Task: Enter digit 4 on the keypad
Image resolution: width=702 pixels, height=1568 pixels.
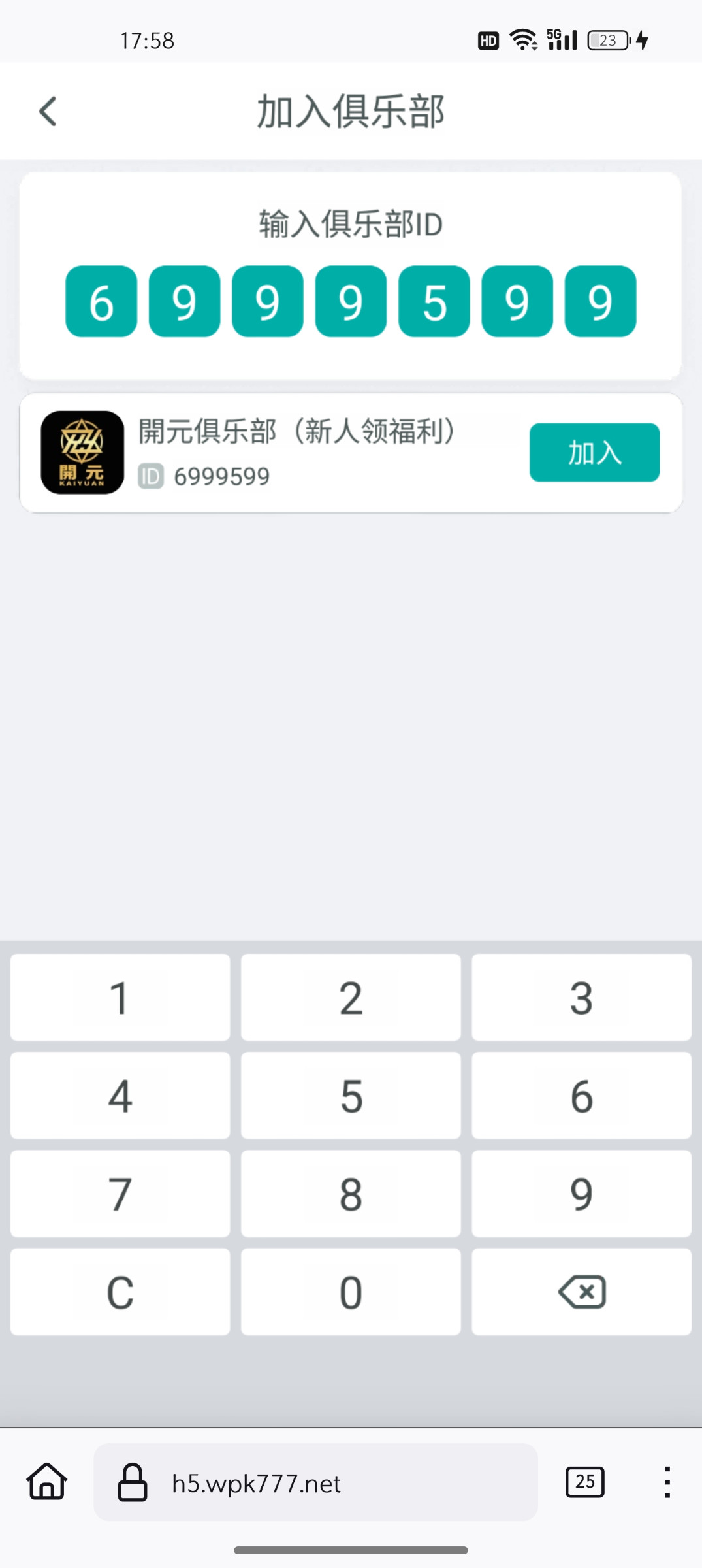Action: pos(120,1096)
